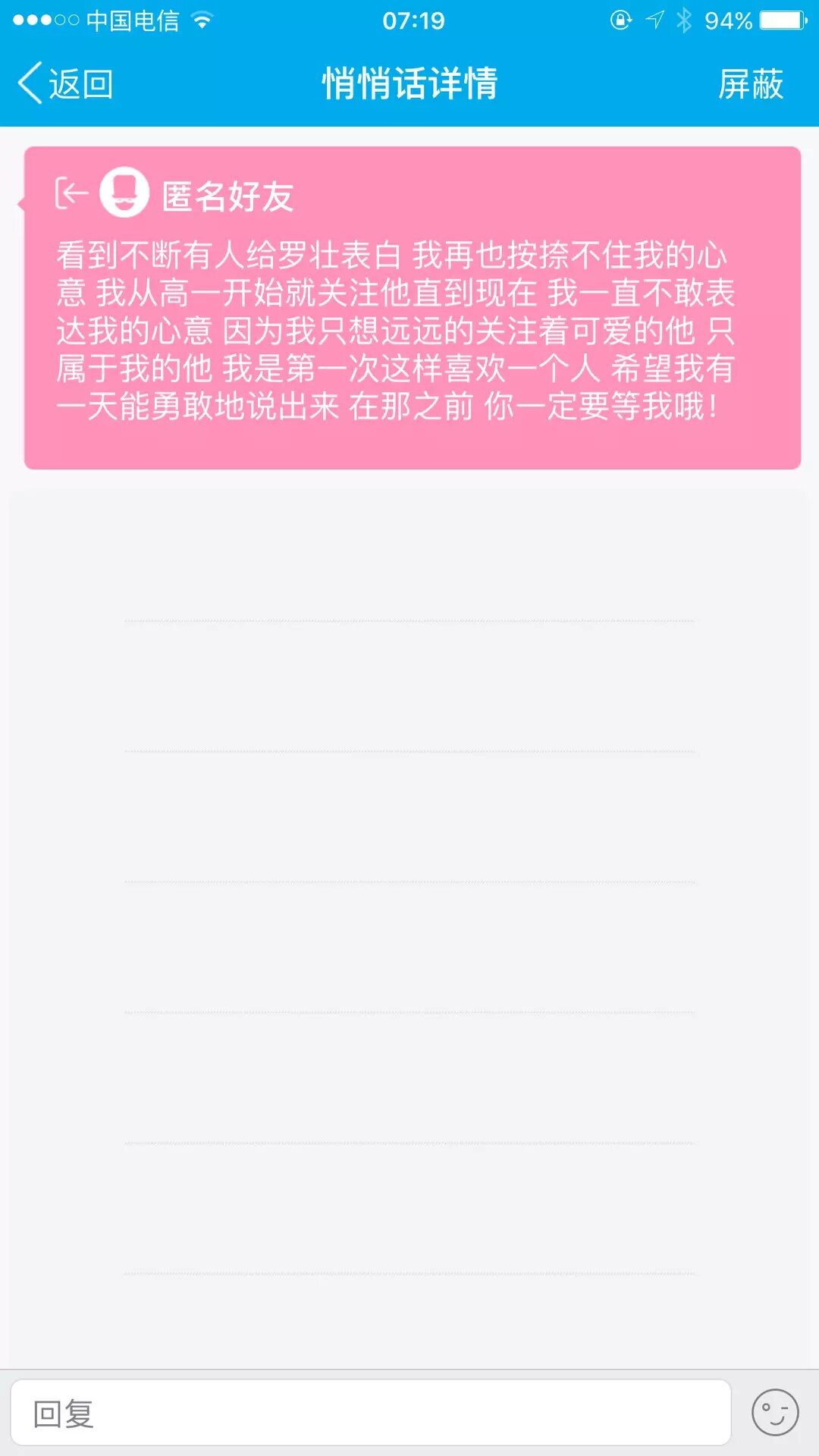Focus the 回复 reply field

pyautogui.click(x=370, y=1413)
